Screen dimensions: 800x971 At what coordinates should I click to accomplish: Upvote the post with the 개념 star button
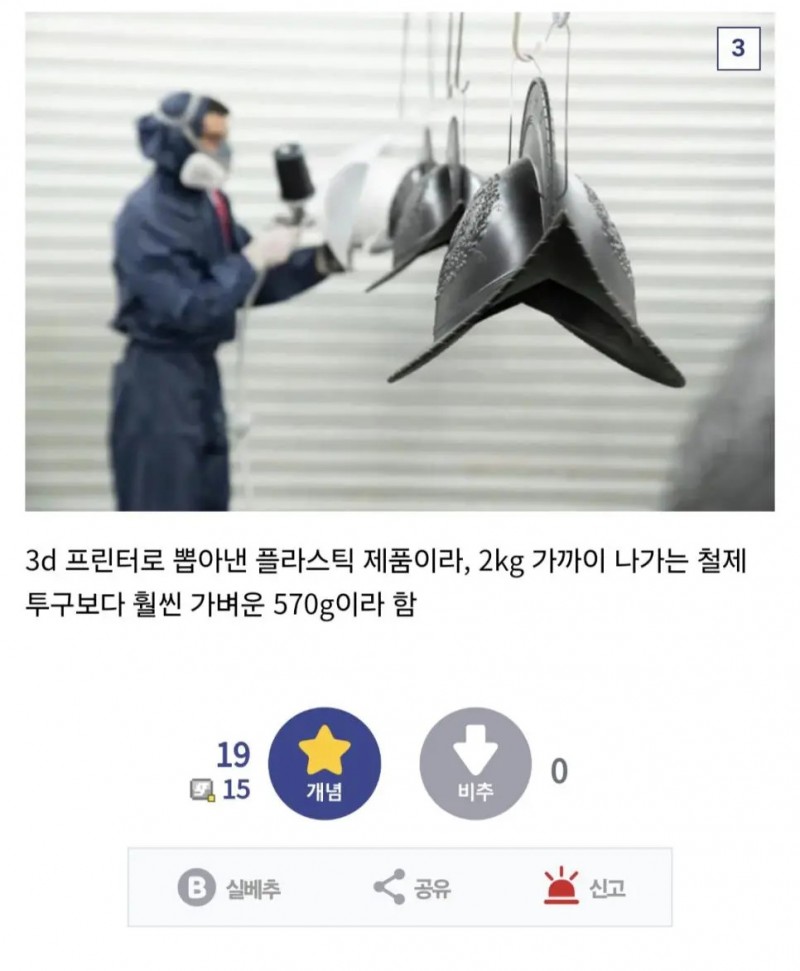[324, 763]
